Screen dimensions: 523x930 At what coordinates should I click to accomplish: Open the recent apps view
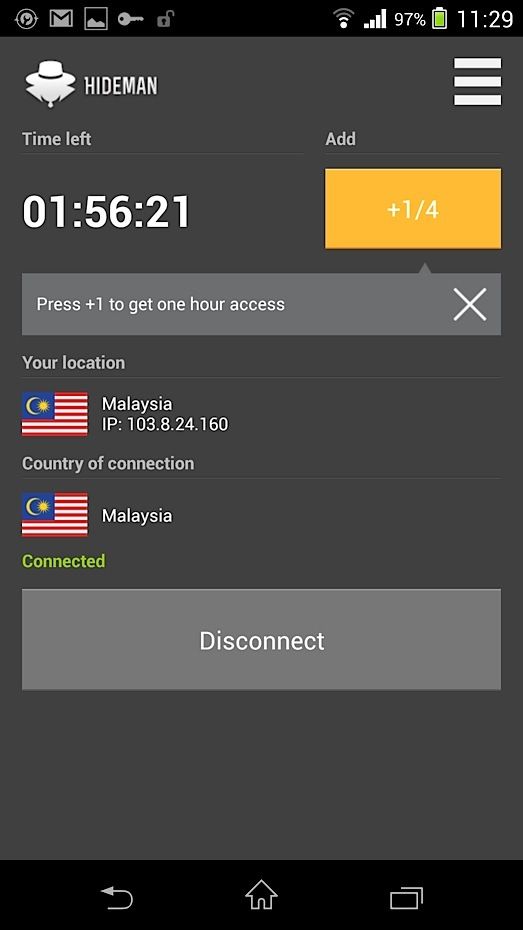(x=406, y=897)
